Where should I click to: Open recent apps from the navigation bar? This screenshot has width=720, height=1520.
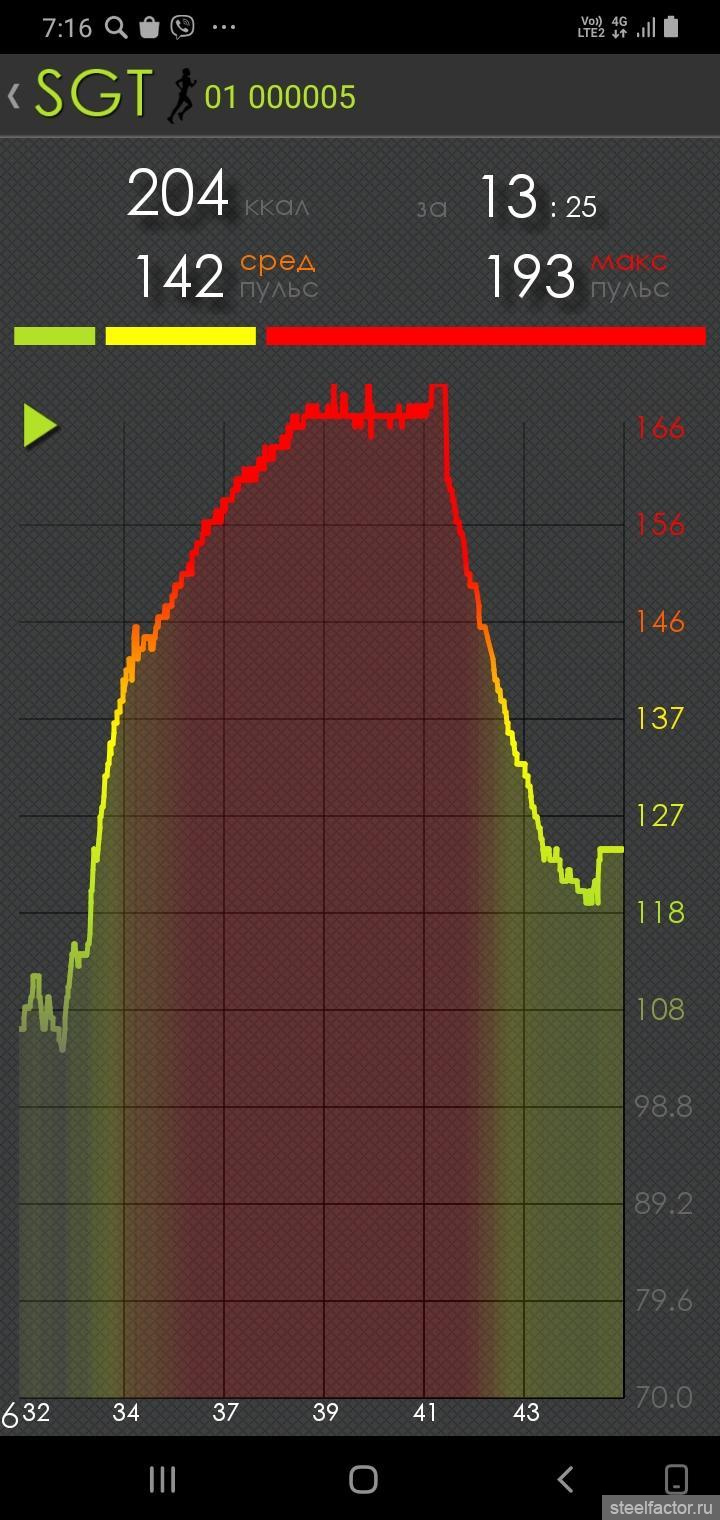162,1479
